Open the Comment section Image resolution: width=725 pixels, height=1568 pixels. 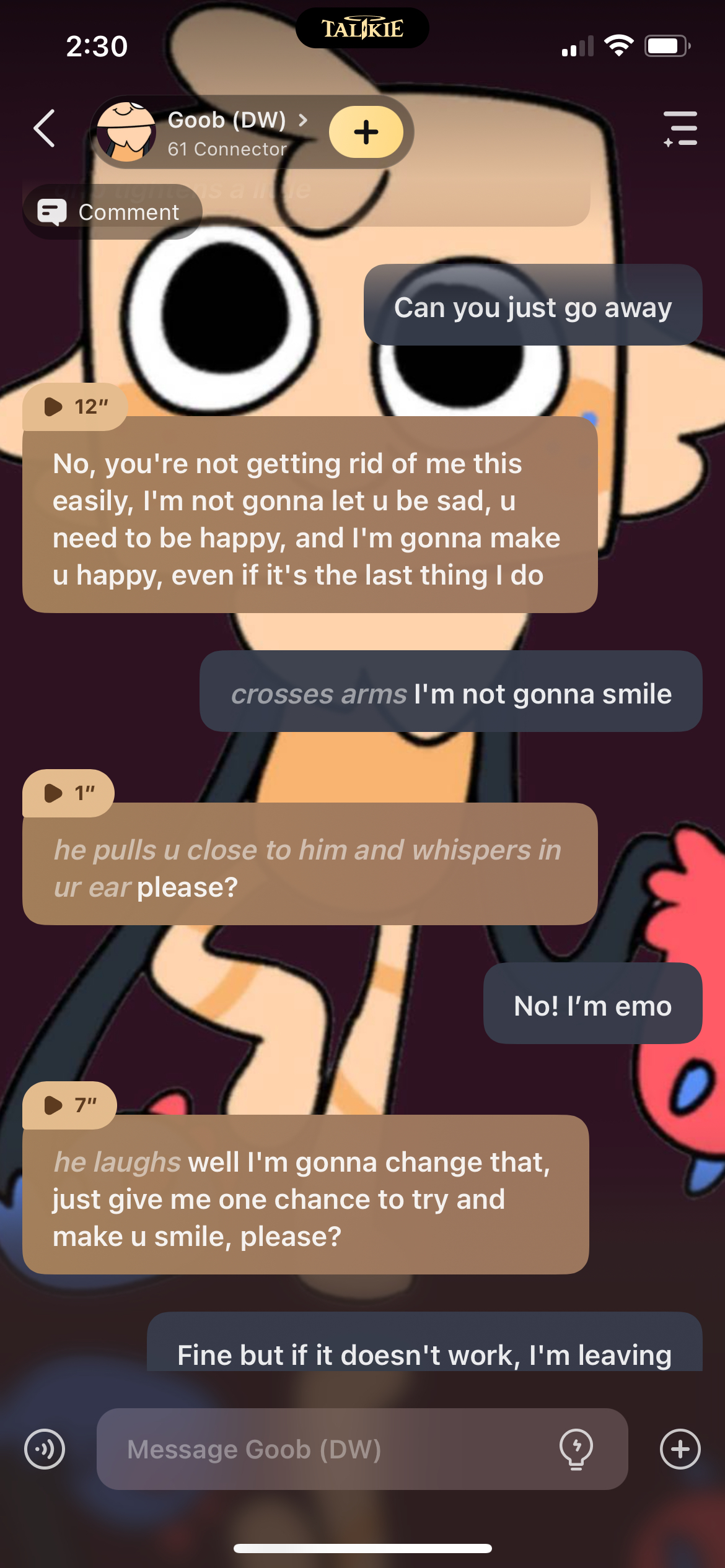coord(113,212)
